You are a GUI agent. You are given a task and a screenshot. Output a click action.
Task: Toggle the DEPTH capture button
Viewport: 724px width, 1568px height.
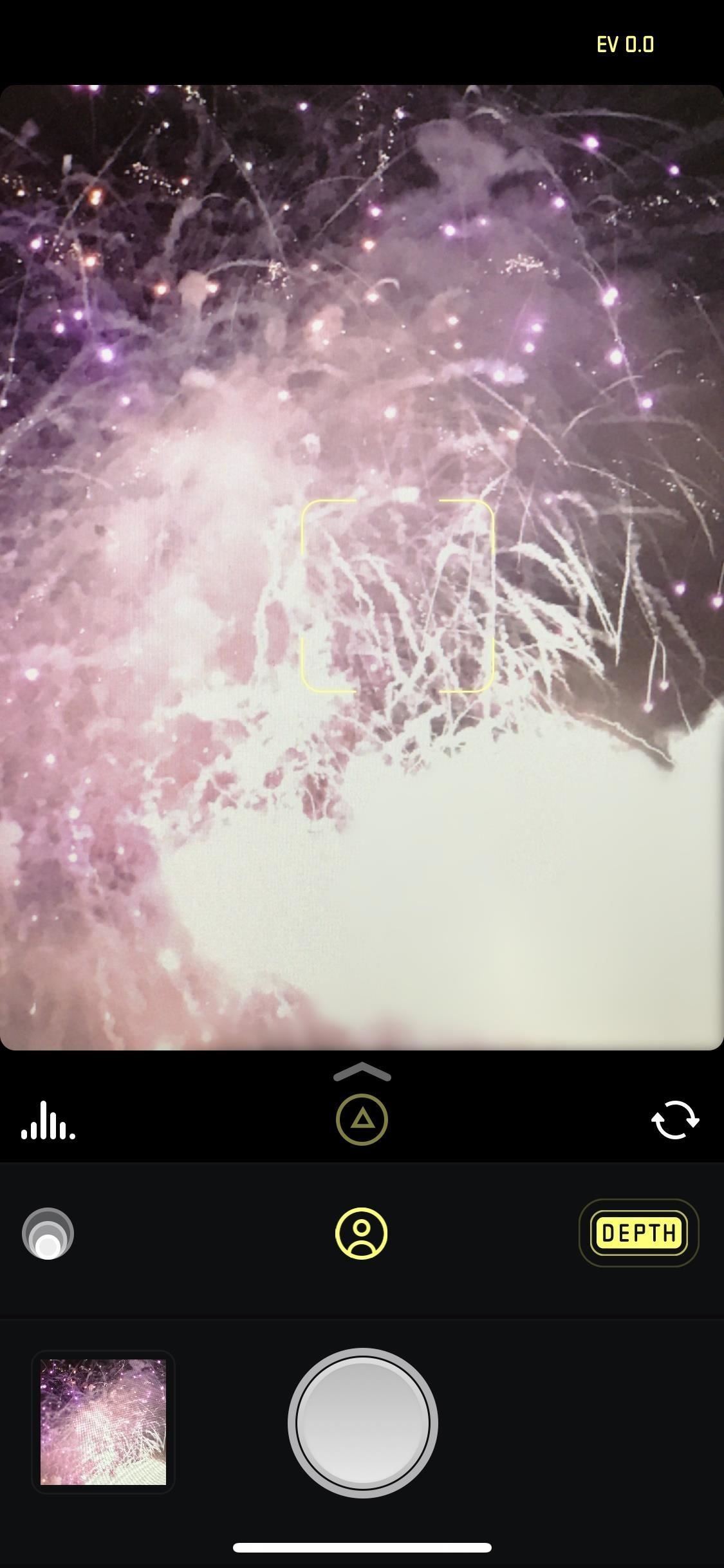click(638, 1233)
